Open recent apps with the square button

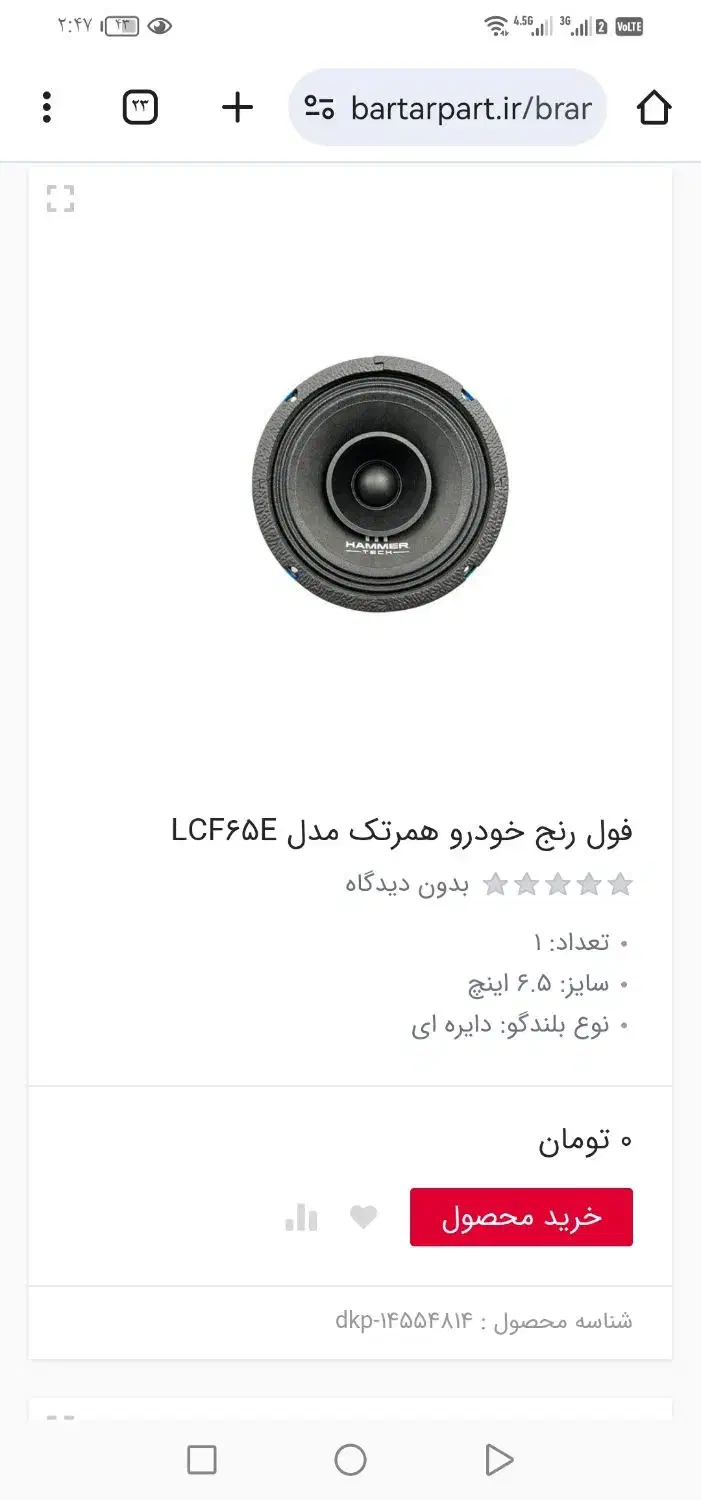point(202,1460)
